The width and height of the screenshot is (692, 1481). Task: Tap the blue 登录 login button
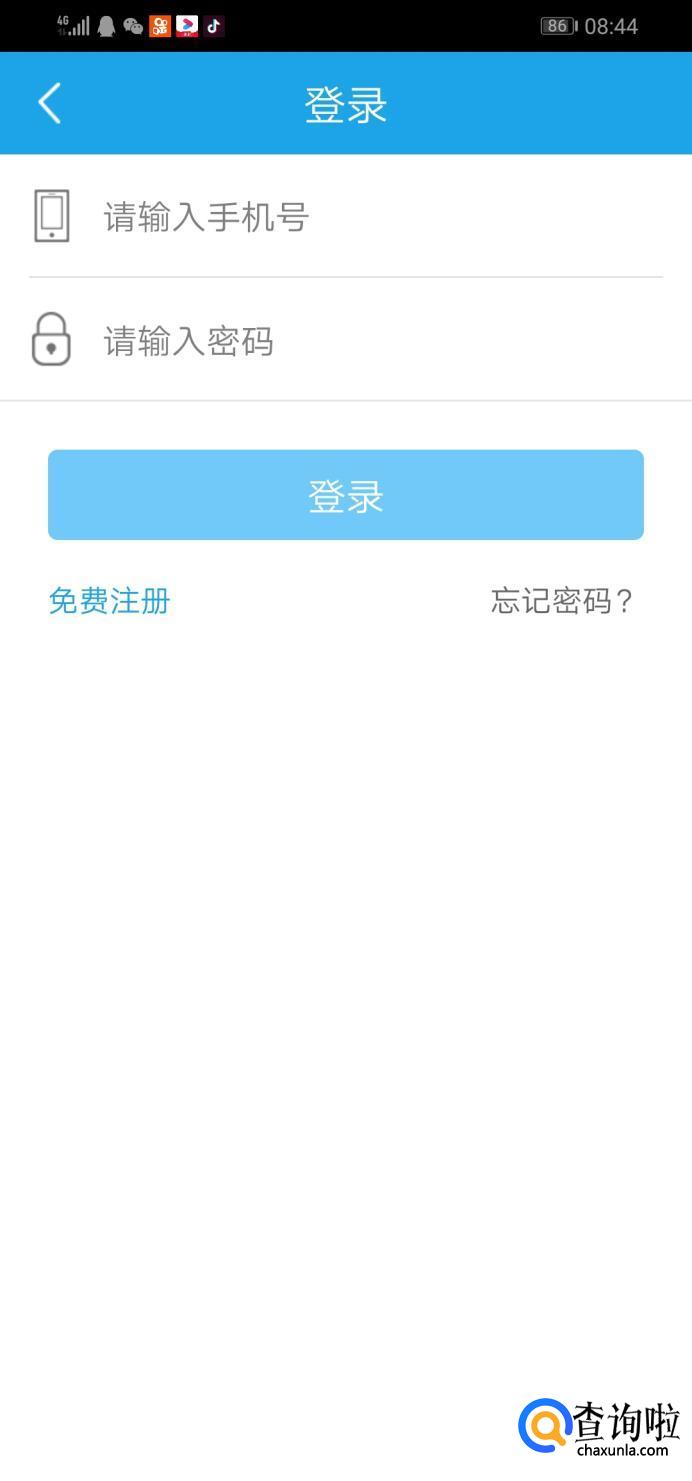coord(345,495)
